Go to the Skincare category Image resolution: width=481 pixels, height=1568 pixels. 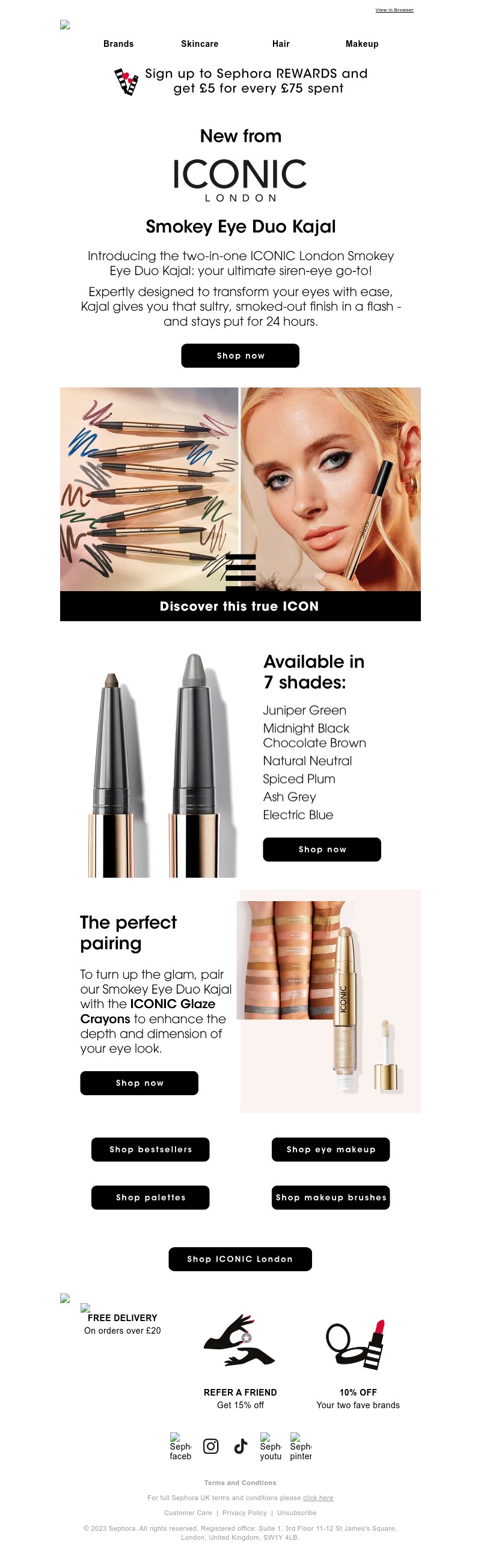(x=199, y=44)
